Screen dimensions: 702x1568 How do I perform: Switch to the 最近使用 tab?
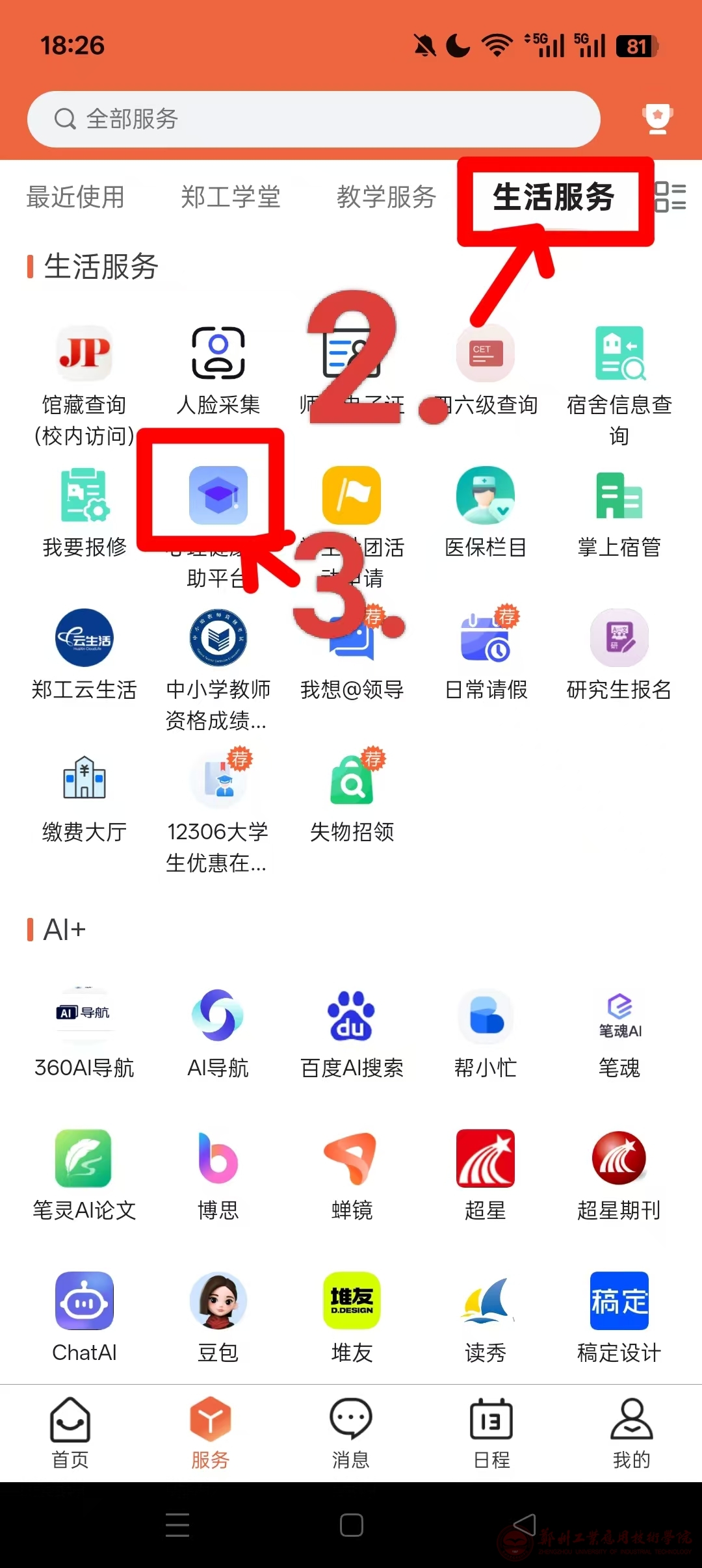[x=75, y=197]
